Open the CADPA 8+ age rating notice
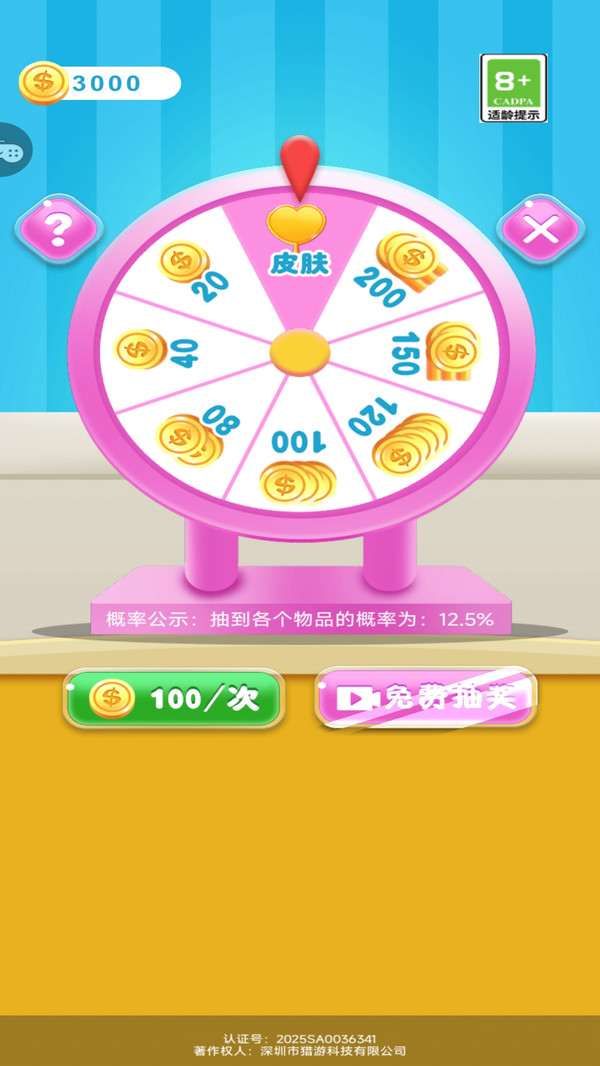 (x=513, y=88)
